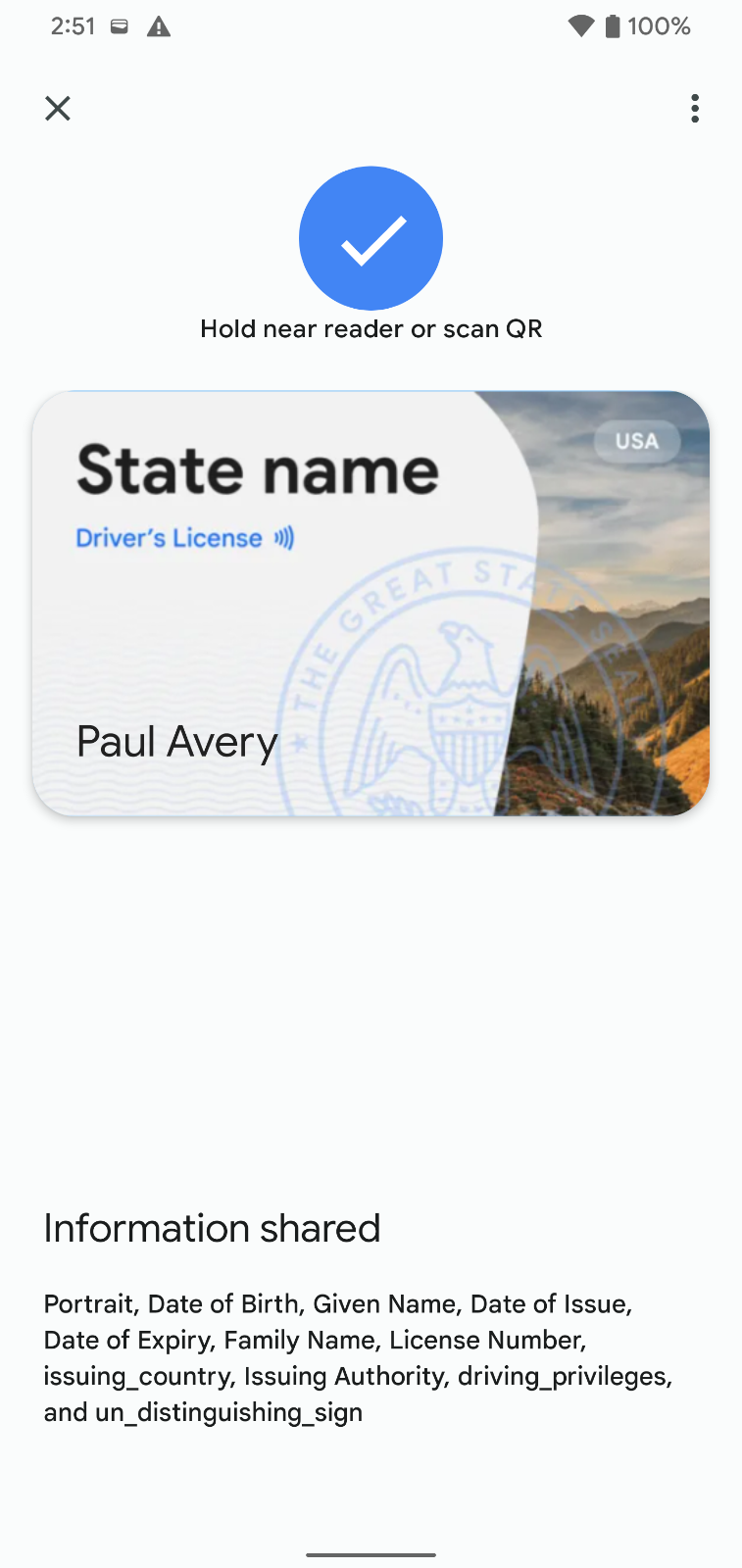742x1568 pixels.
Task: Close the driver's license screen
Action: [58, 108]
